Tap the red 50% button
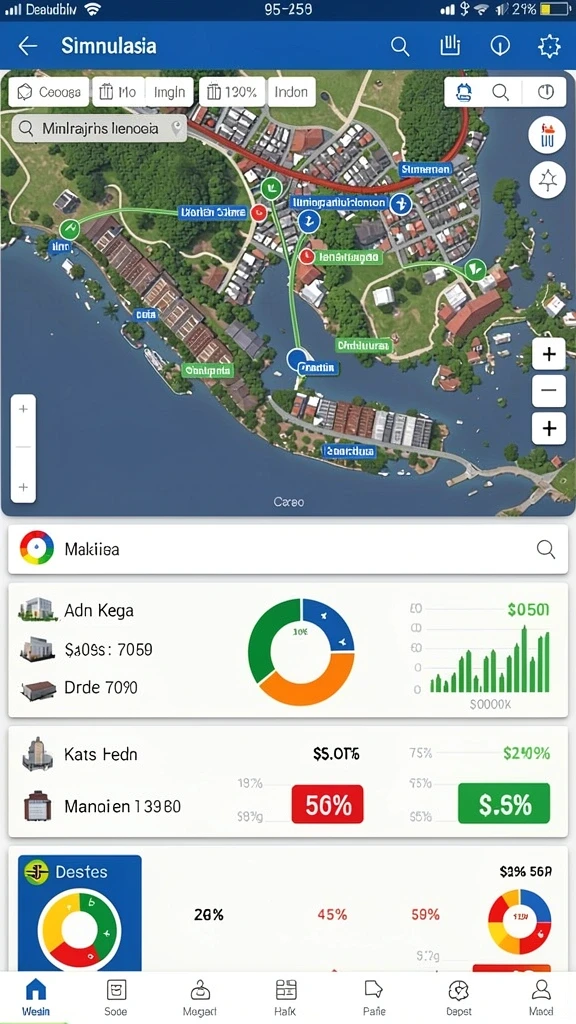 coord(327,804)
